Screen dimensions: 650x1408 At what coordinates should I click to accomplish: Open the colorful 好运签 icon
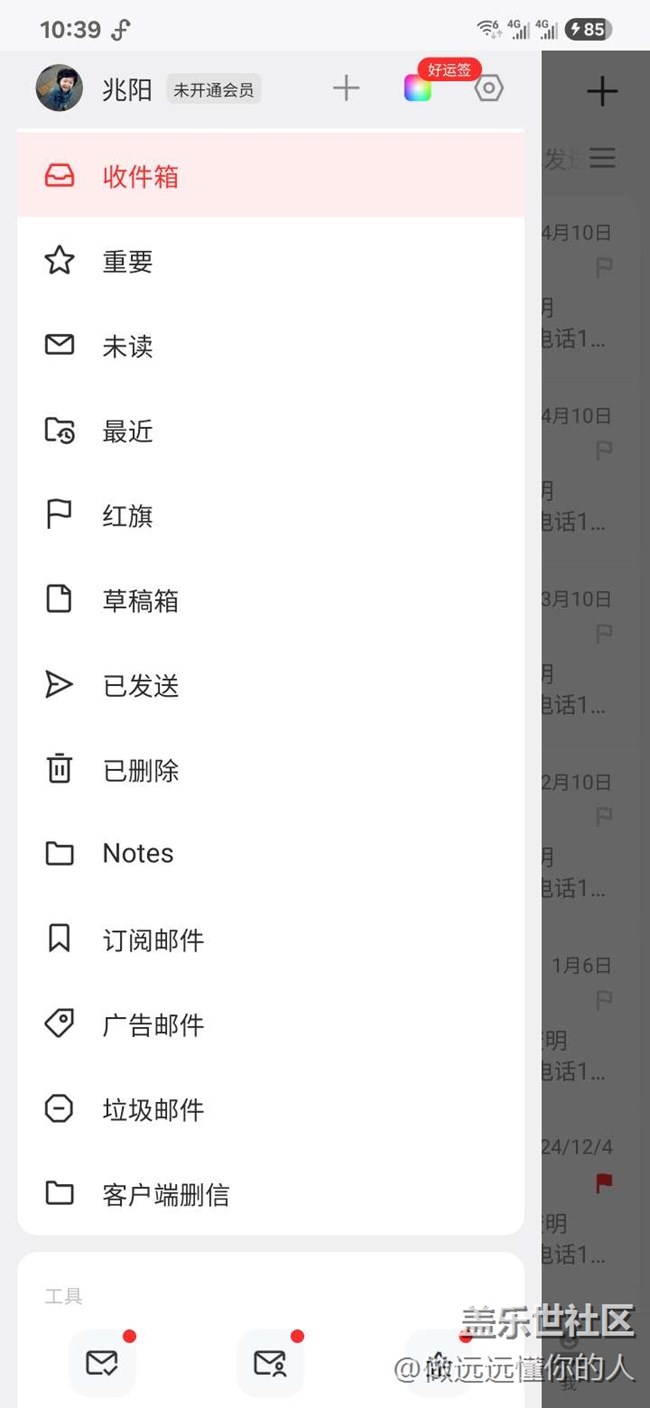418,89
